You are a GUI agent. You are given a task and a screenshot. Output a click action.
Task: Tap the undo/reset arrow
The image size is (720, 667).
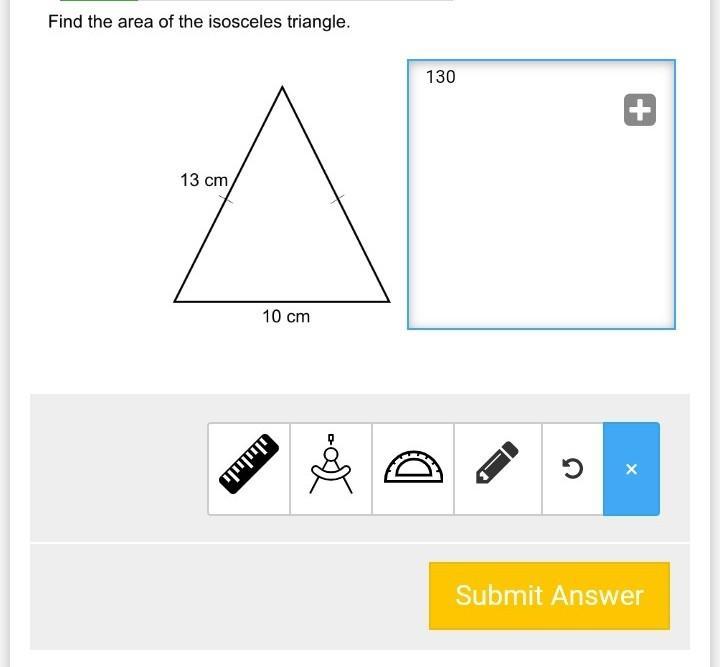point(573,469)
